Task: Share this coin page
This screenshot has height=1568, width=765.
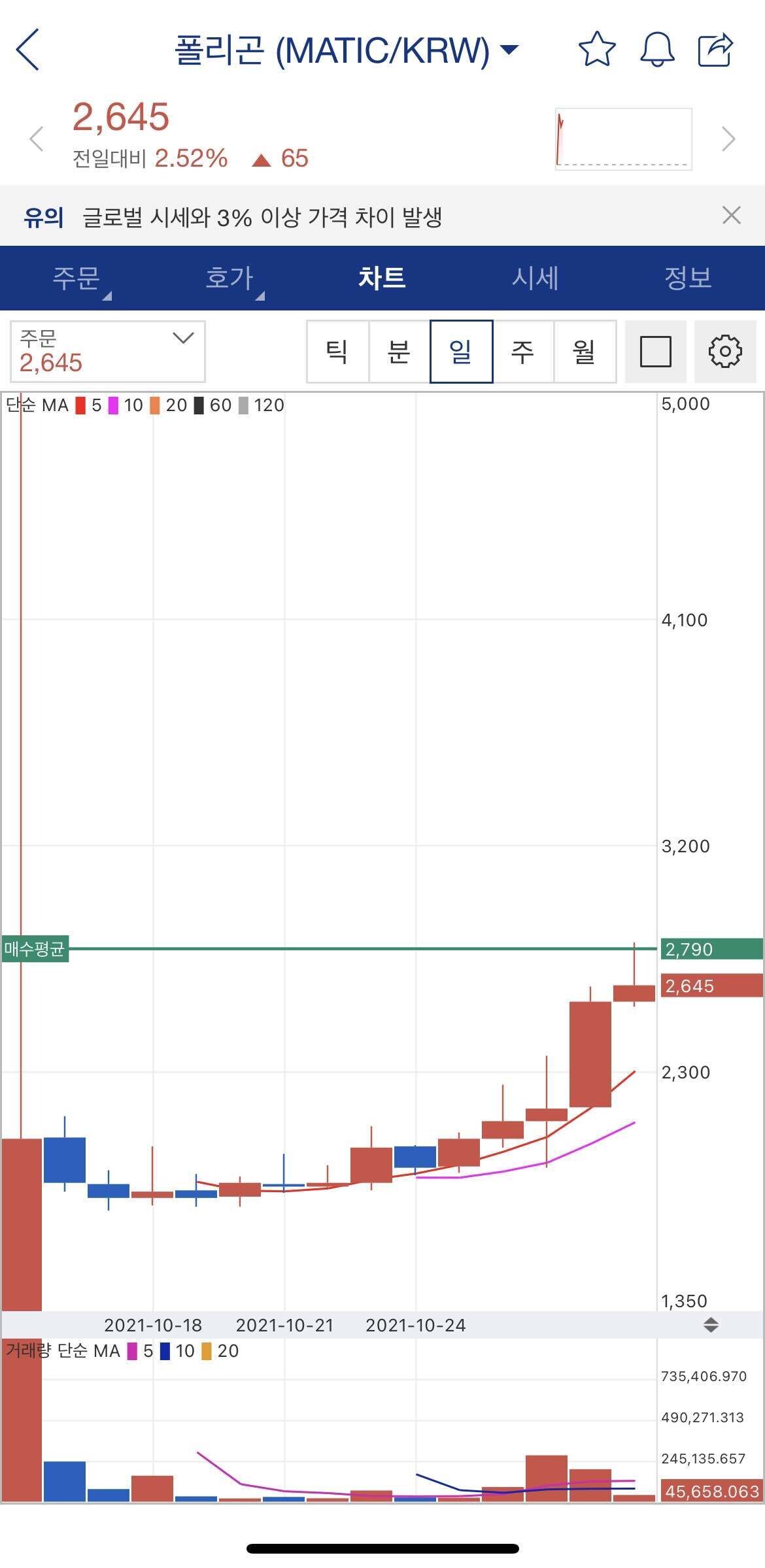Action: [x=715, y=50]
